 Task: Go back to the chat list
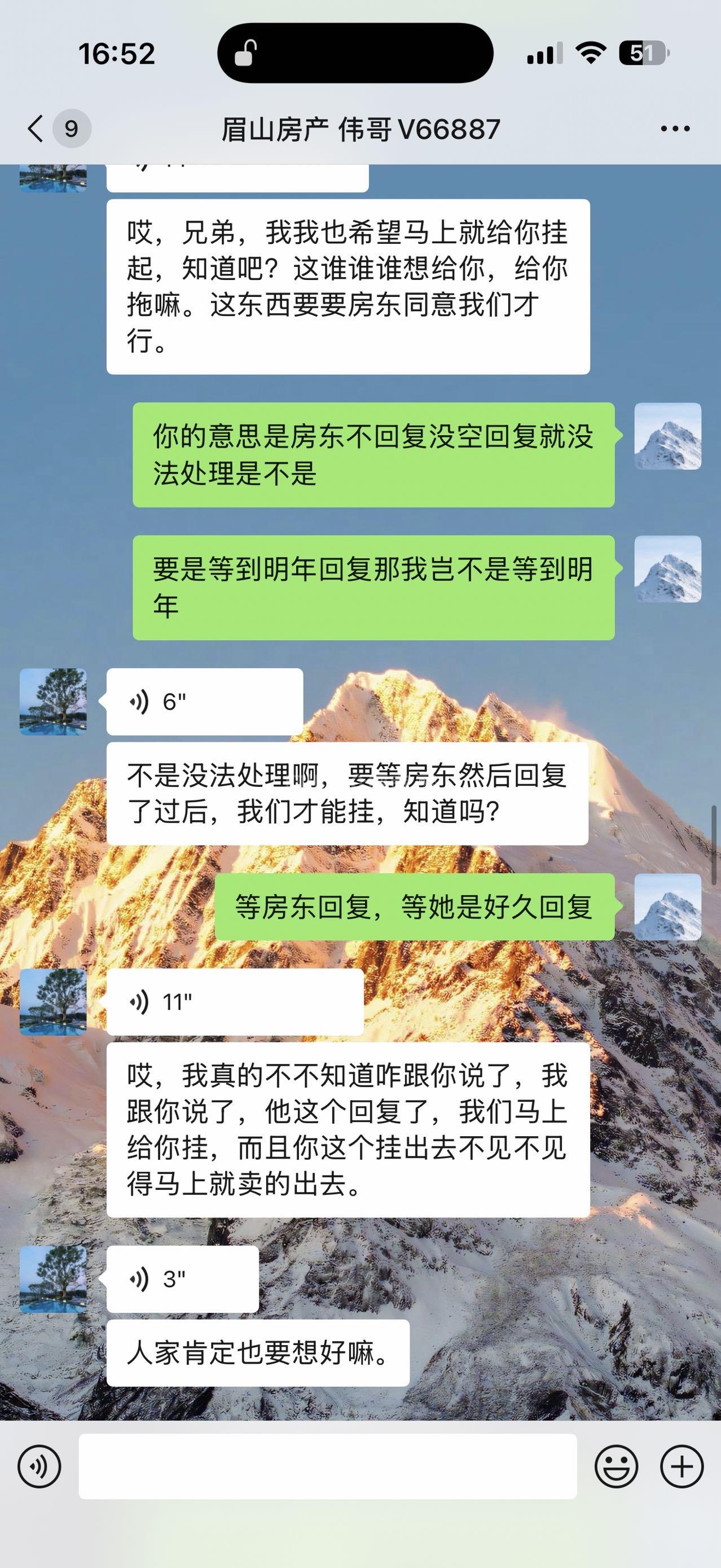coord(37,129)
